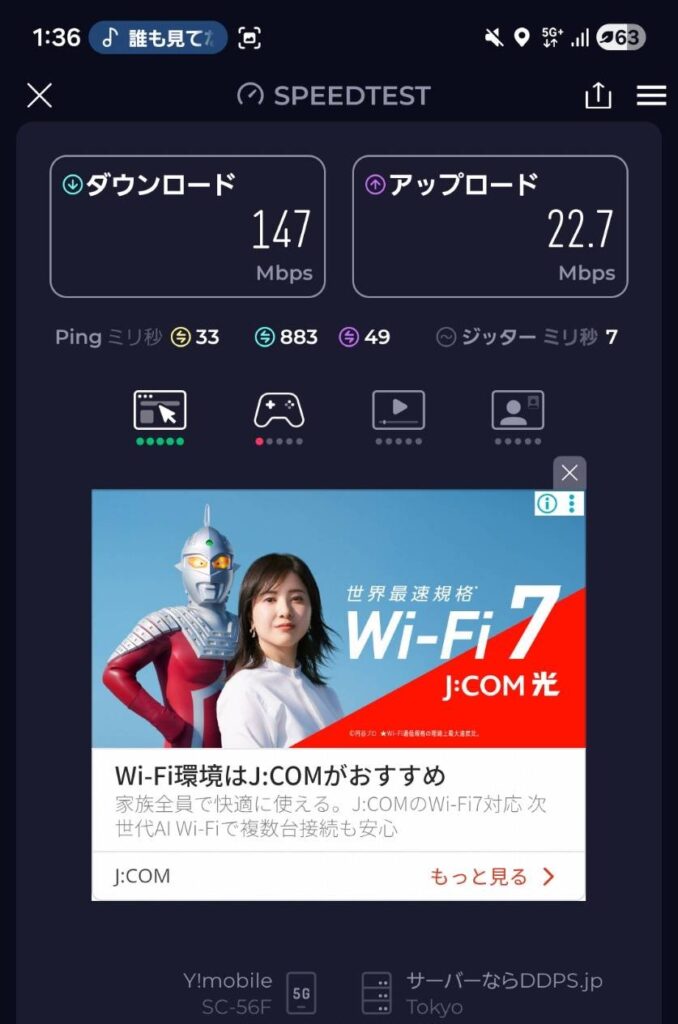This screenshot has width=678, height=1024.
Task: Open web browsing experience rating
Action: click(160, 411)
